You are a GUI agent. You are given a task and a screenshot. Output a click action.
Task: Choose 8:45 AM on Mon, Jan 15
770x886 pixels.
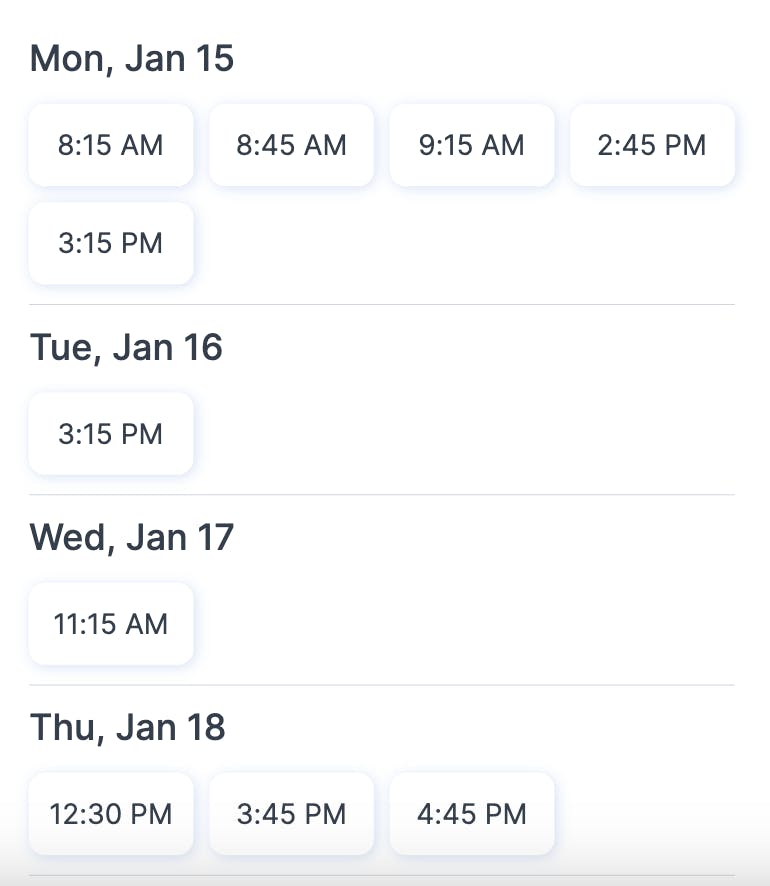click(291, 145)
